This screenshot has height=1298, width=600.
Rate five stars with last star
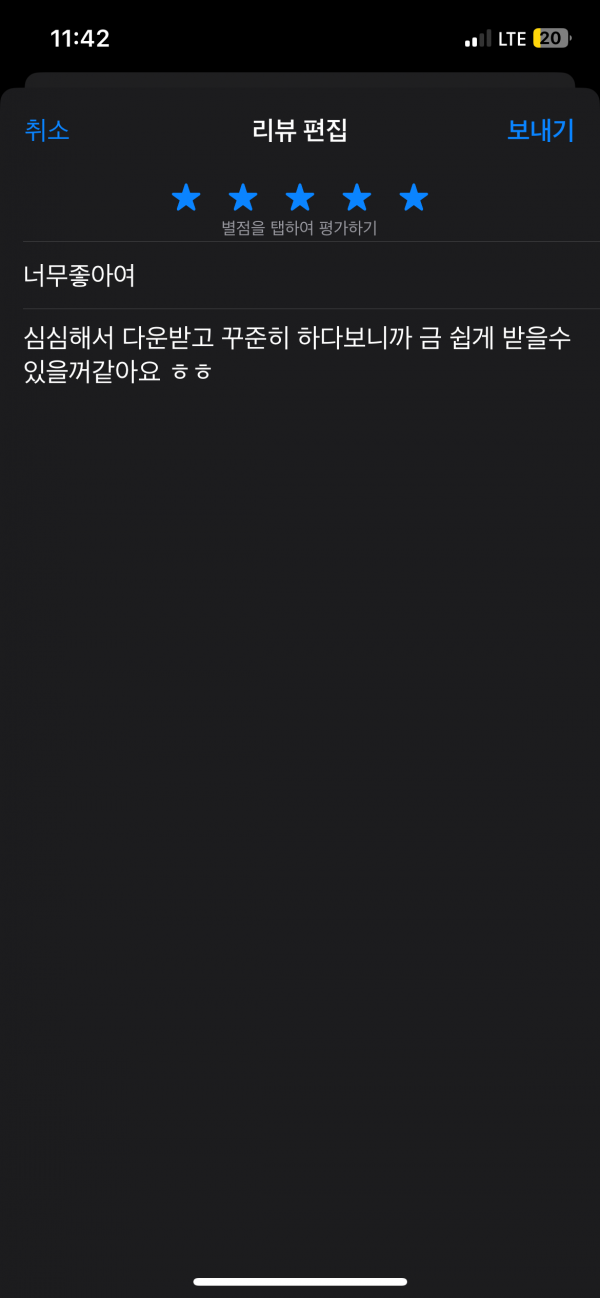pos(414,197)
